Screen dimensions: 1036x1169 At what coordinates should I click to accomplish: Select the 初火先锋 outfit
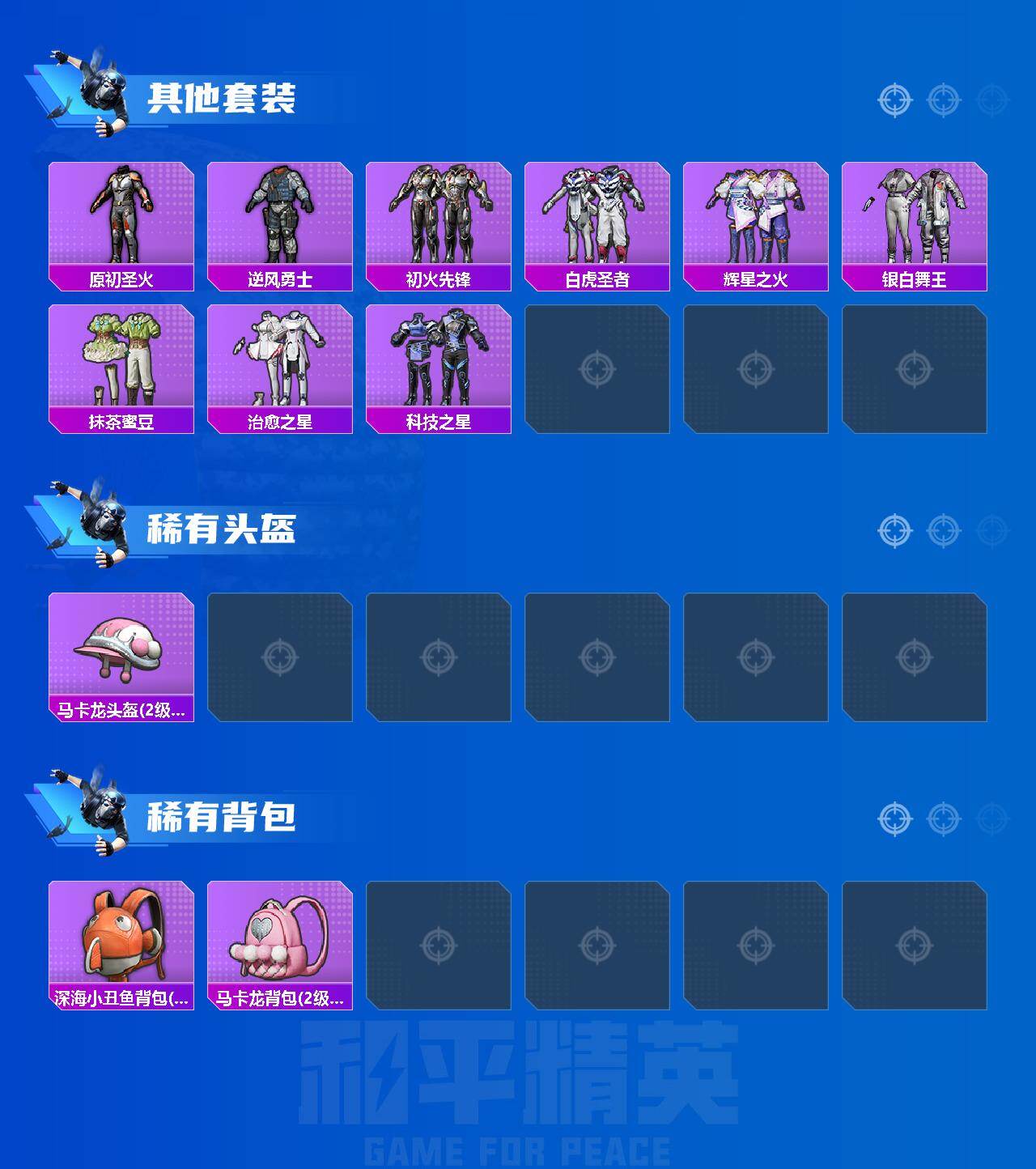[439, 219]
